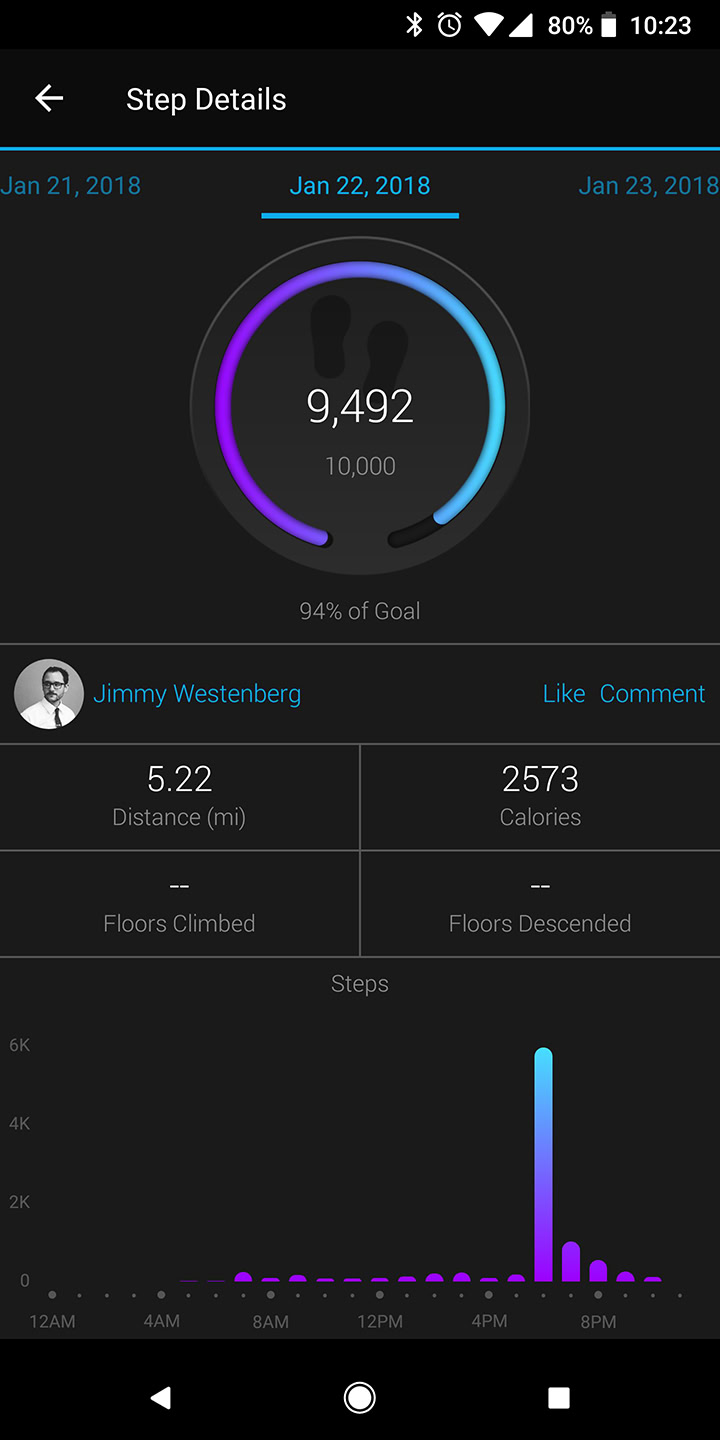Comment on this step activity
Viewport: 720px width, 1440px height.
652,694
